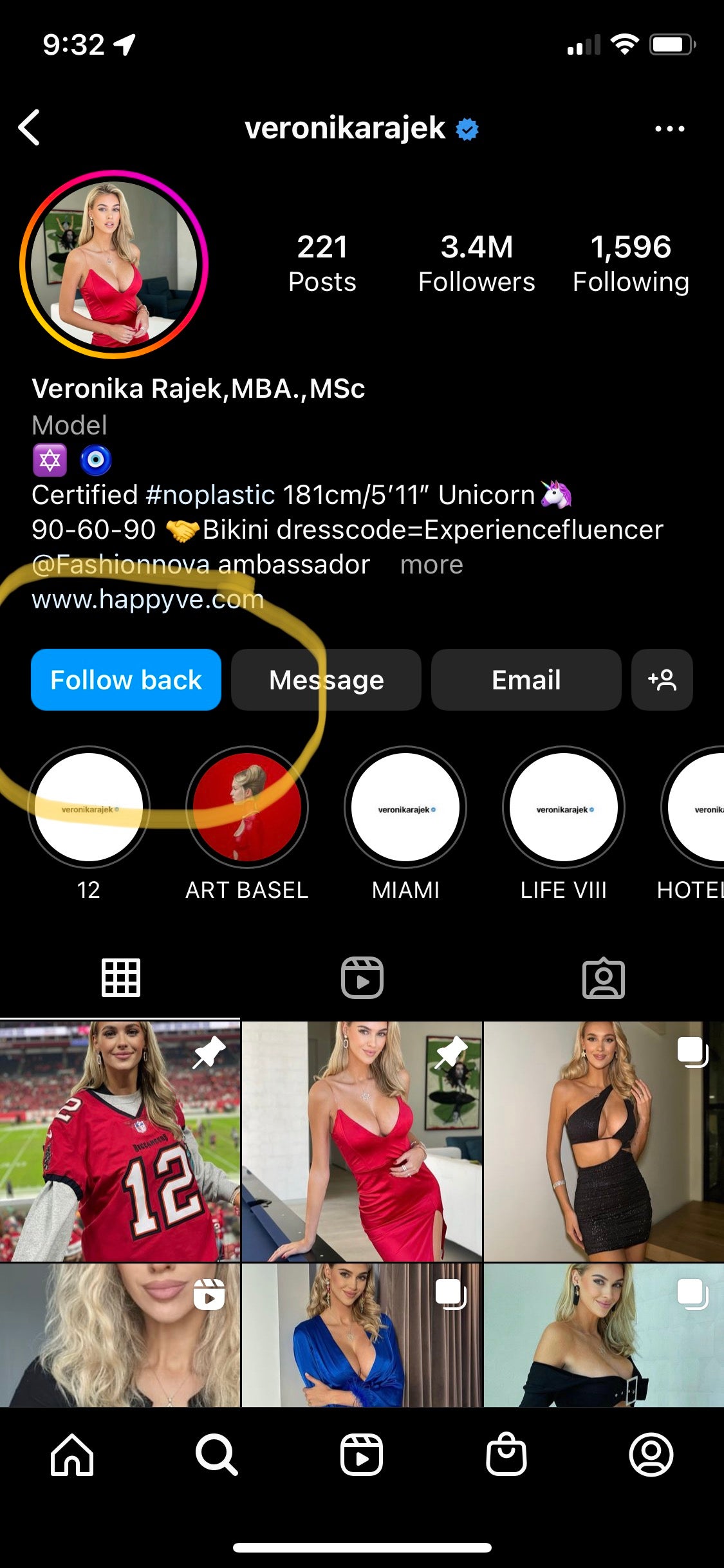This screenshot has height=1568, width=724.
Task: Open the LIFE VIII story highlight
Action: click(564, 807)
